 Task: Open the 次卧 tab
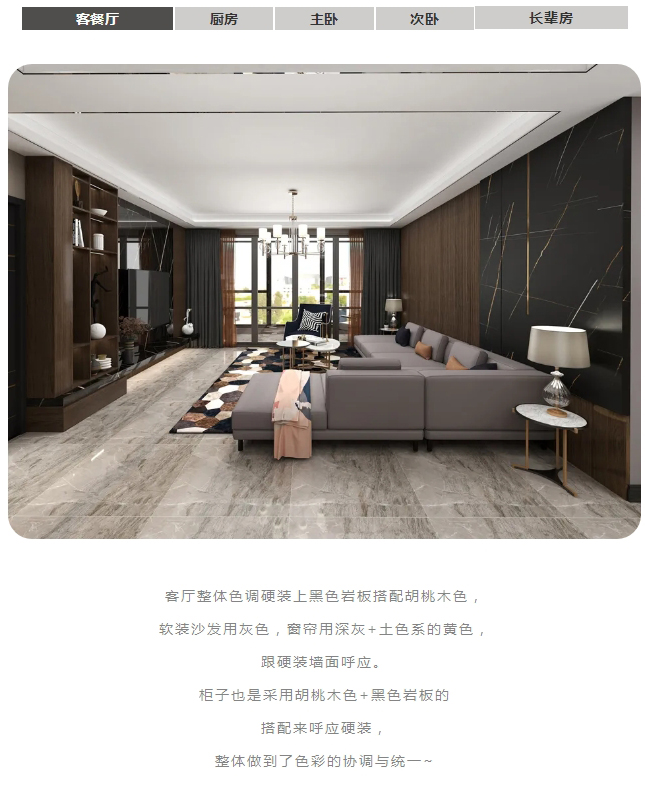pyautogui.click(x=424, y=19)
